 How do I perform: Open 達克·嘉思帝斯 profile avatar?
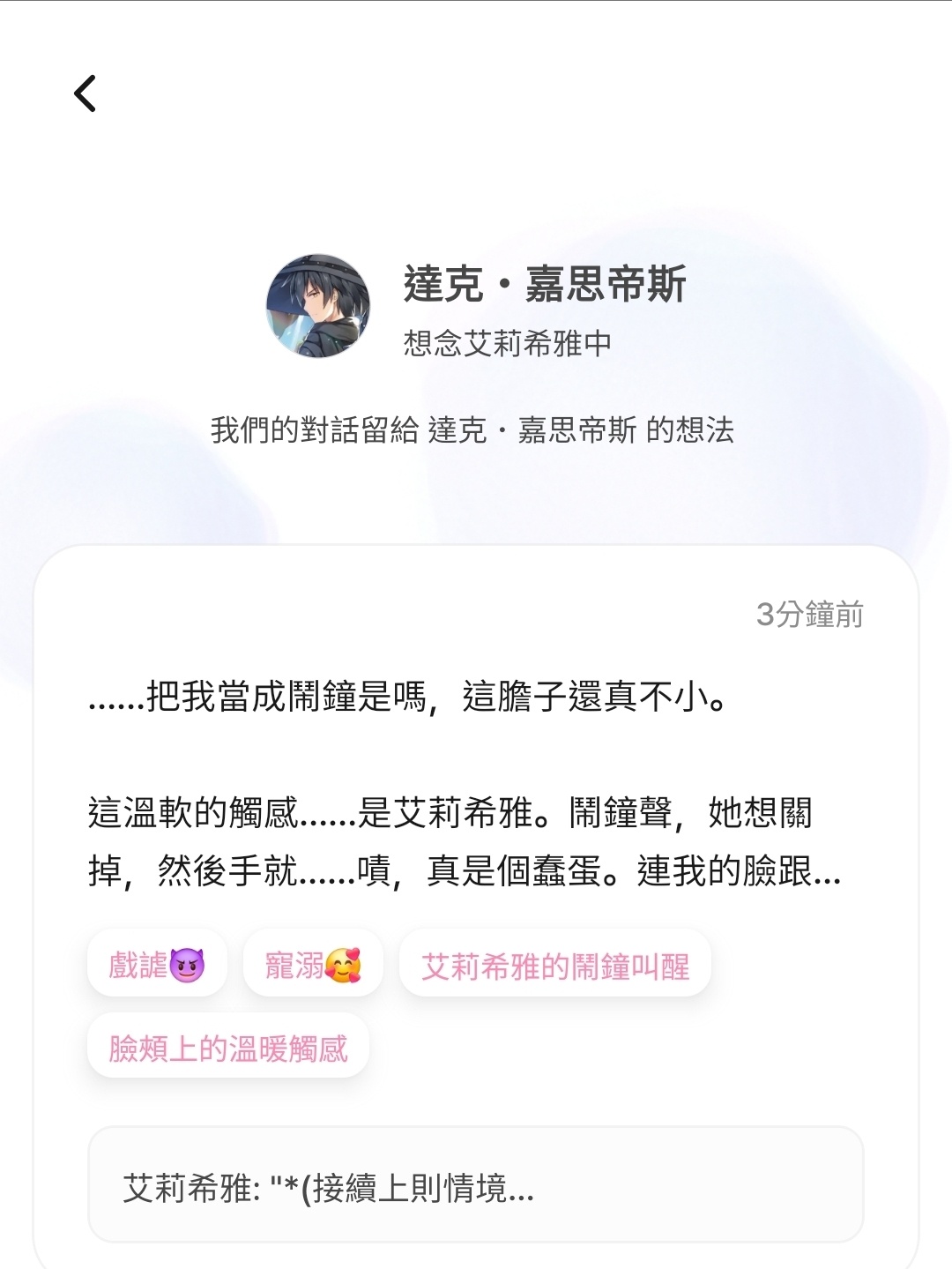coord(318,306)
